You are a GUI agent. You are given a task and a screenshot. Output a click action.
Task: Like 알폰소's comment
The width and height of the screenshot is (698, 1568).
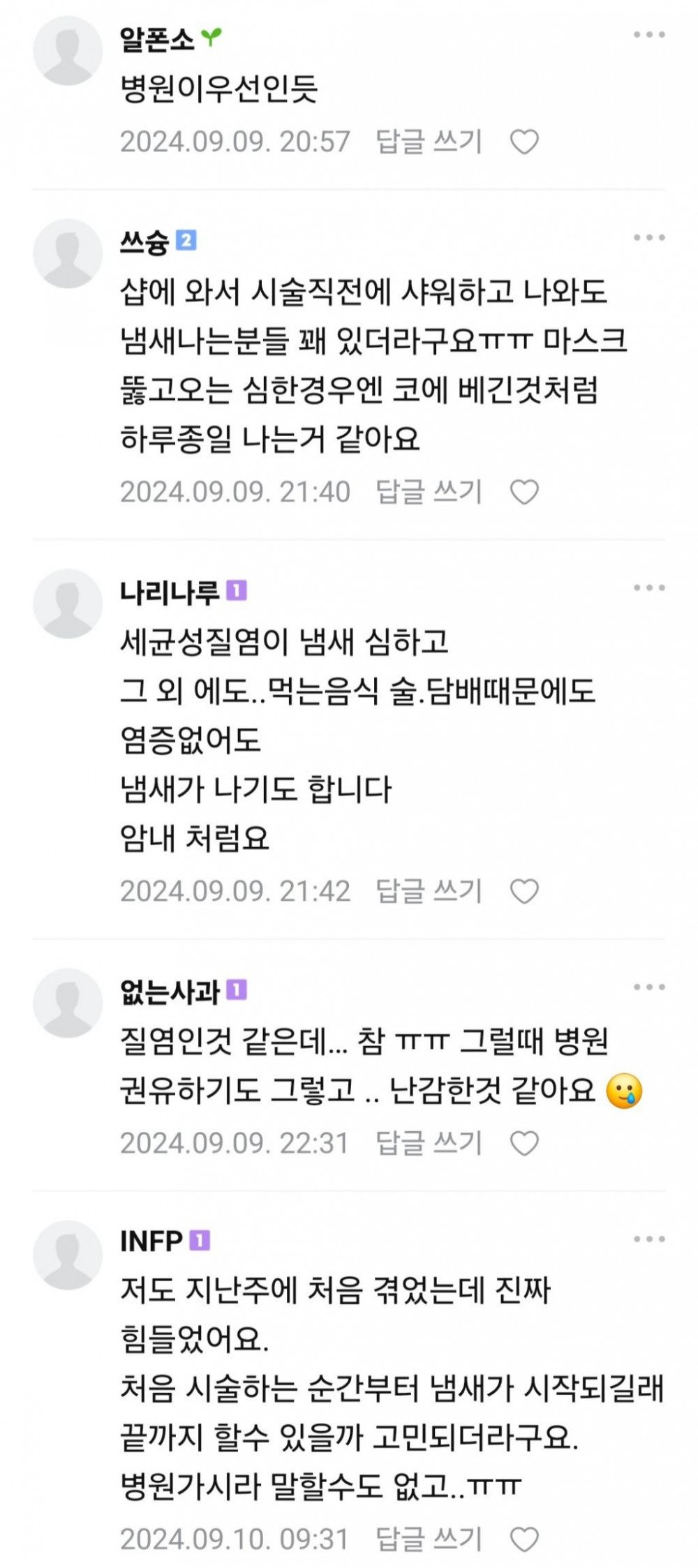pos(524,142)
